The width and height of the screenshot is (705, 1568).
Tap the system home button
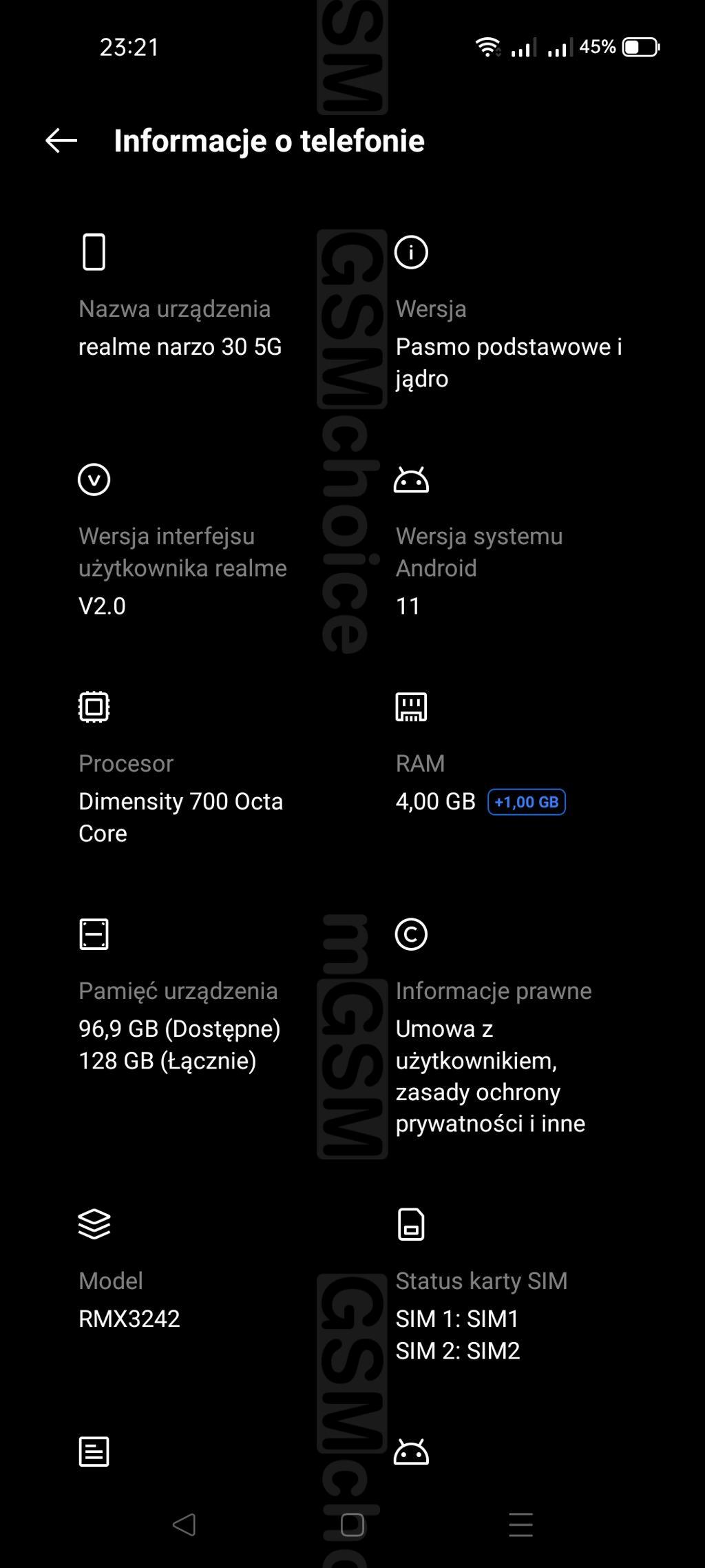pyautogui.click(x=352, y=1525)
